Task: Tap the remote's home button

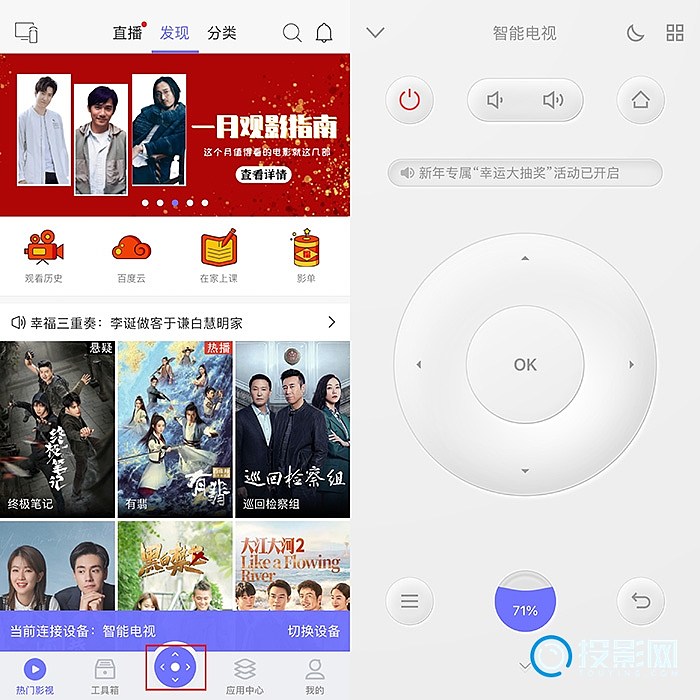Action: point(640,100)
